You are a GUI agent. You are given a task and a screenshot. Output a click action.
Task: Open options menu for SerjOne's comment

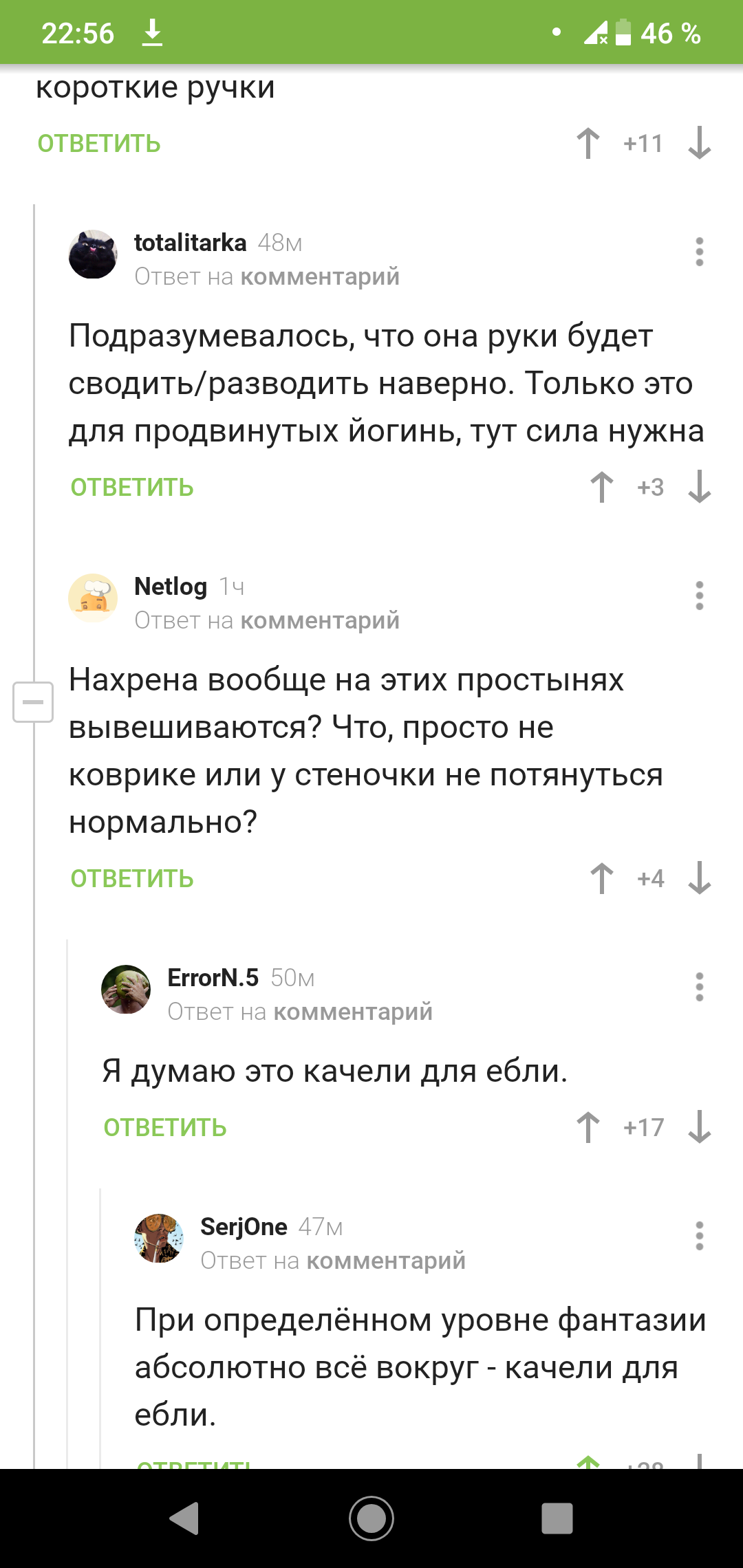pyautogui.click(x=699, y=1236)
